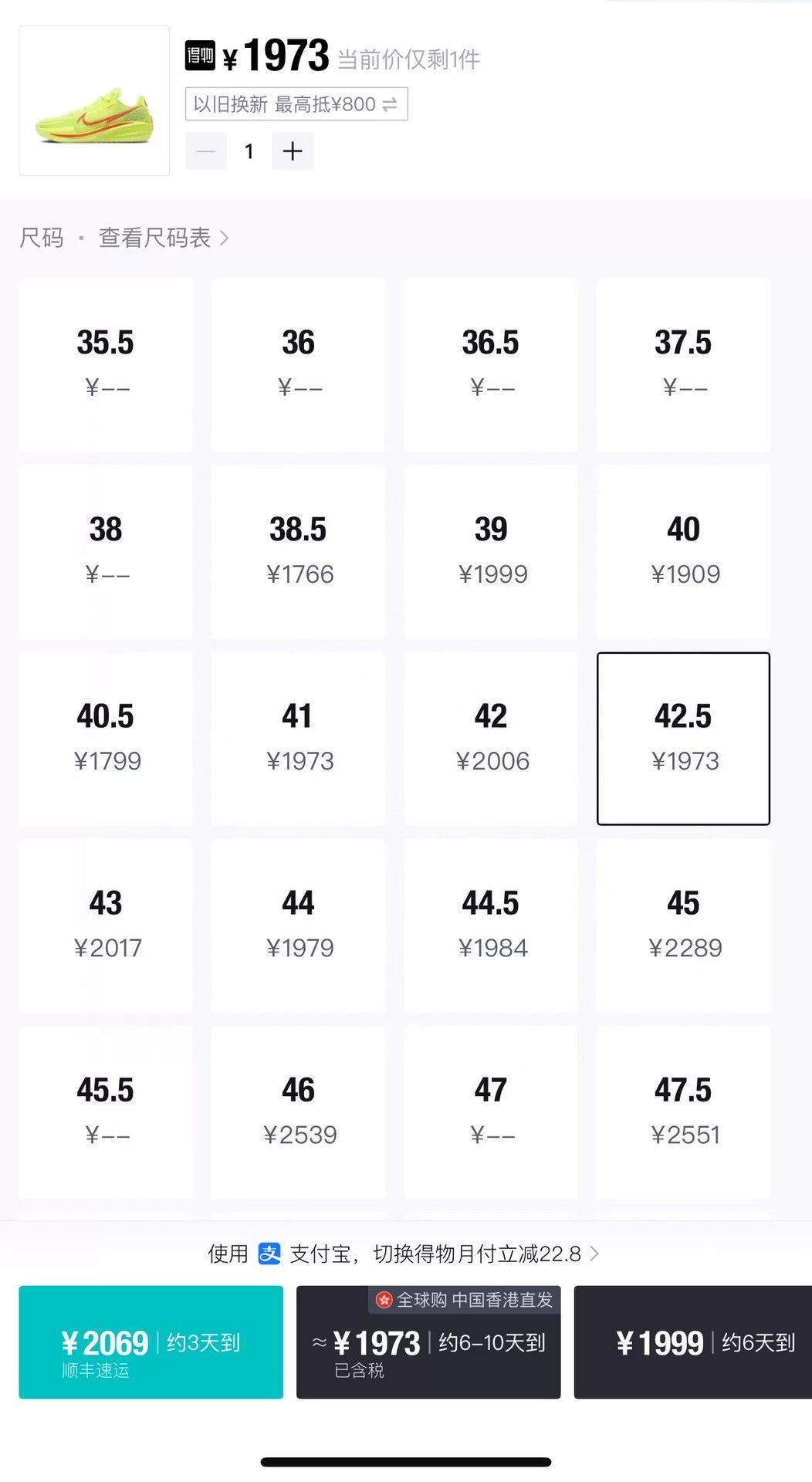
Task: Select size 42 priced ¥2006
Action: (491, 738)
